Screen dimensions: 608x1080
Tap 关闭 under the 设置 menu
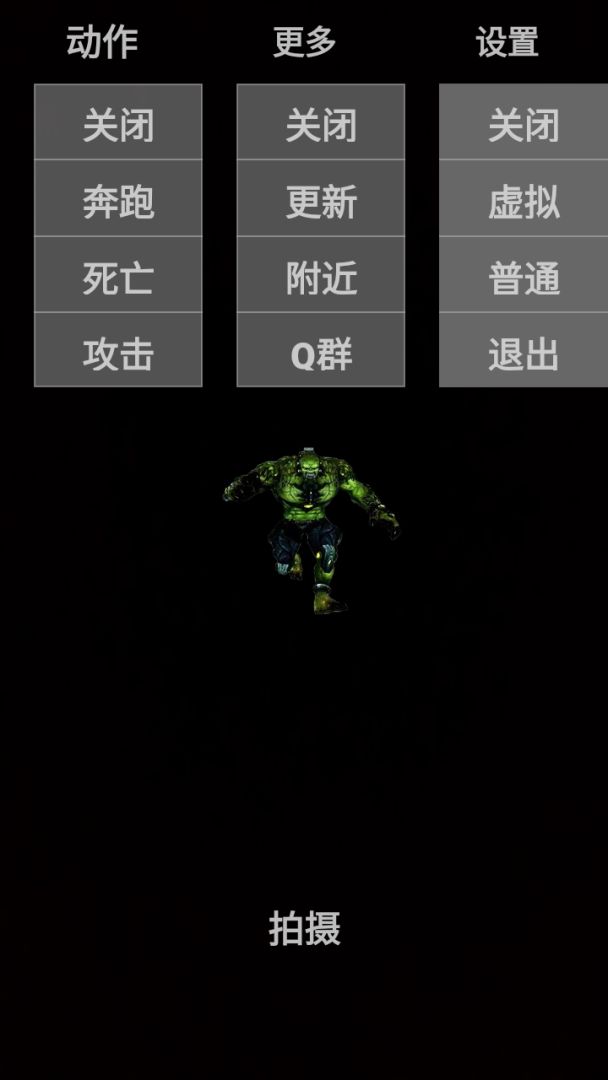[523, 124]
